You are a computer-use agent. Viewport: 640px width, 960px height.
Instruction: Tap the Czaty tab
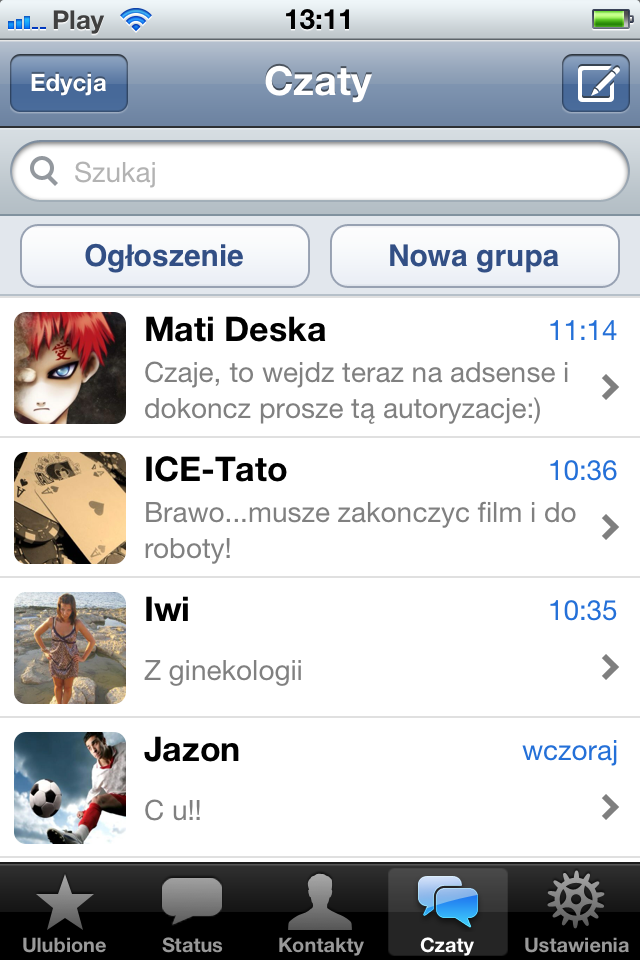tap(447, 912)
